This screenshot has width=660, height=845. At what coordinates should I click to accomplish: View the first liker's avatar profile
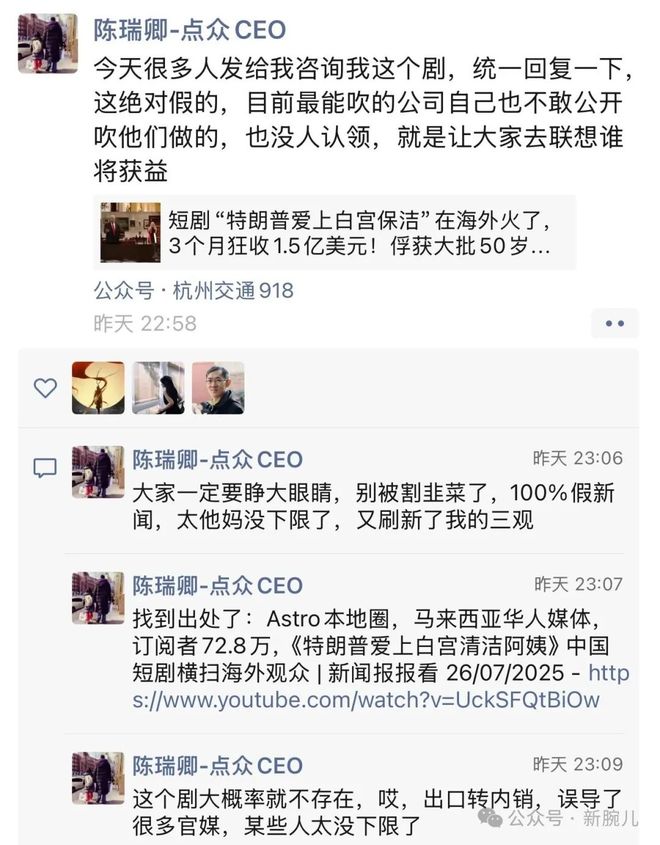(98, 388)
